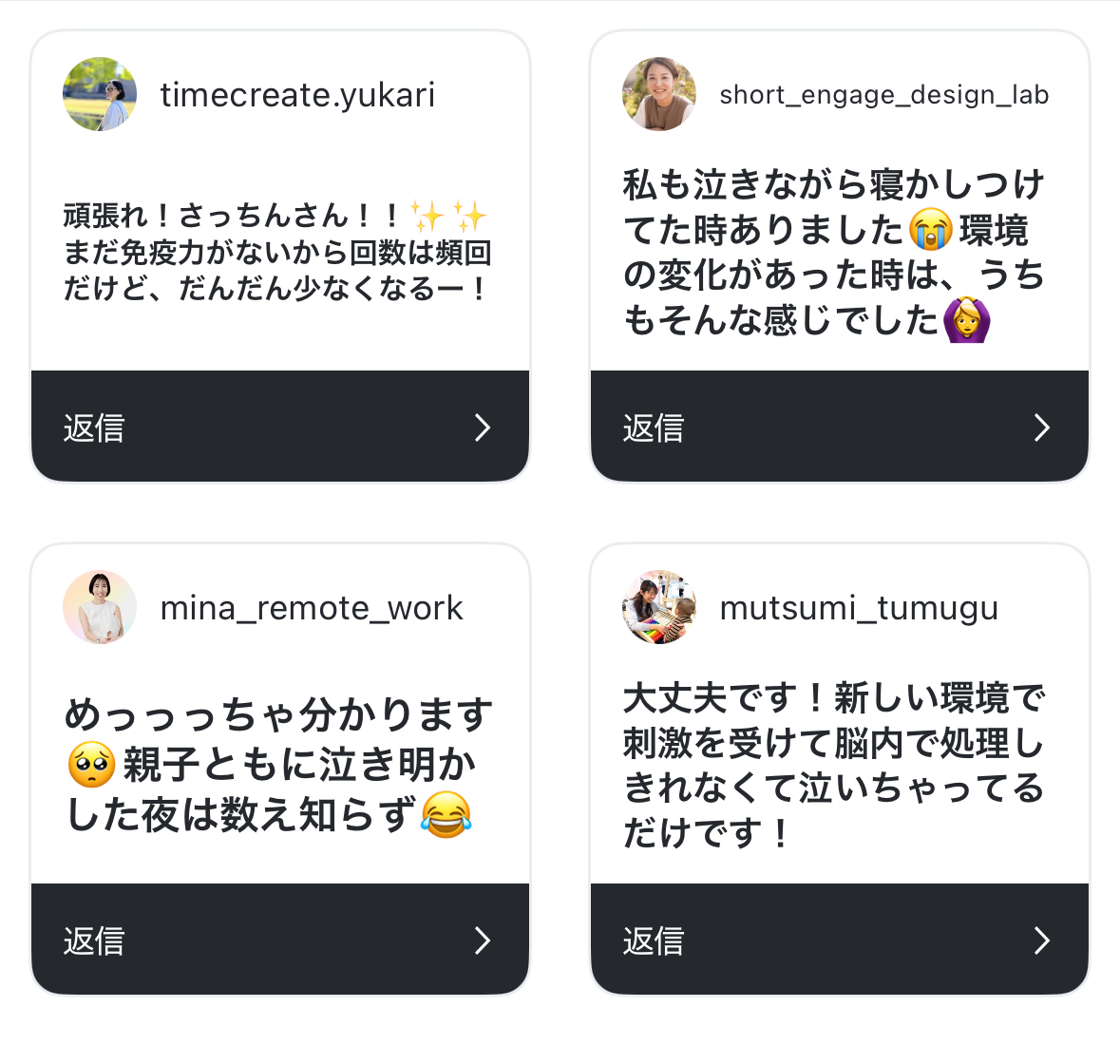The image size is (1120, 1064).
Task: Tap 返信 under short_engage_design_lab's response
Action: click(x=839, y=427)
